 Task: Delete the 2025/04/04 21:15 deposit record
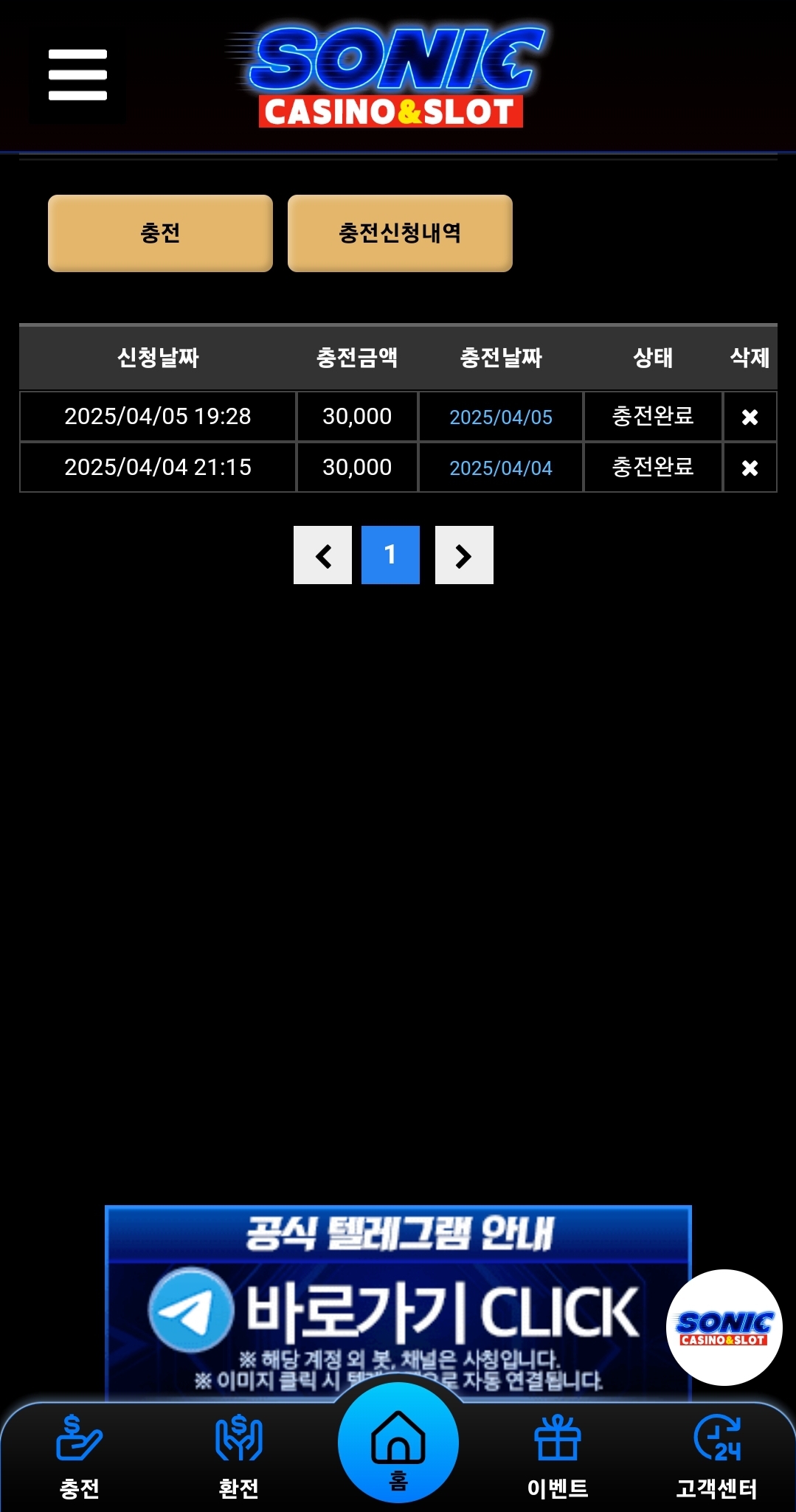750,468
